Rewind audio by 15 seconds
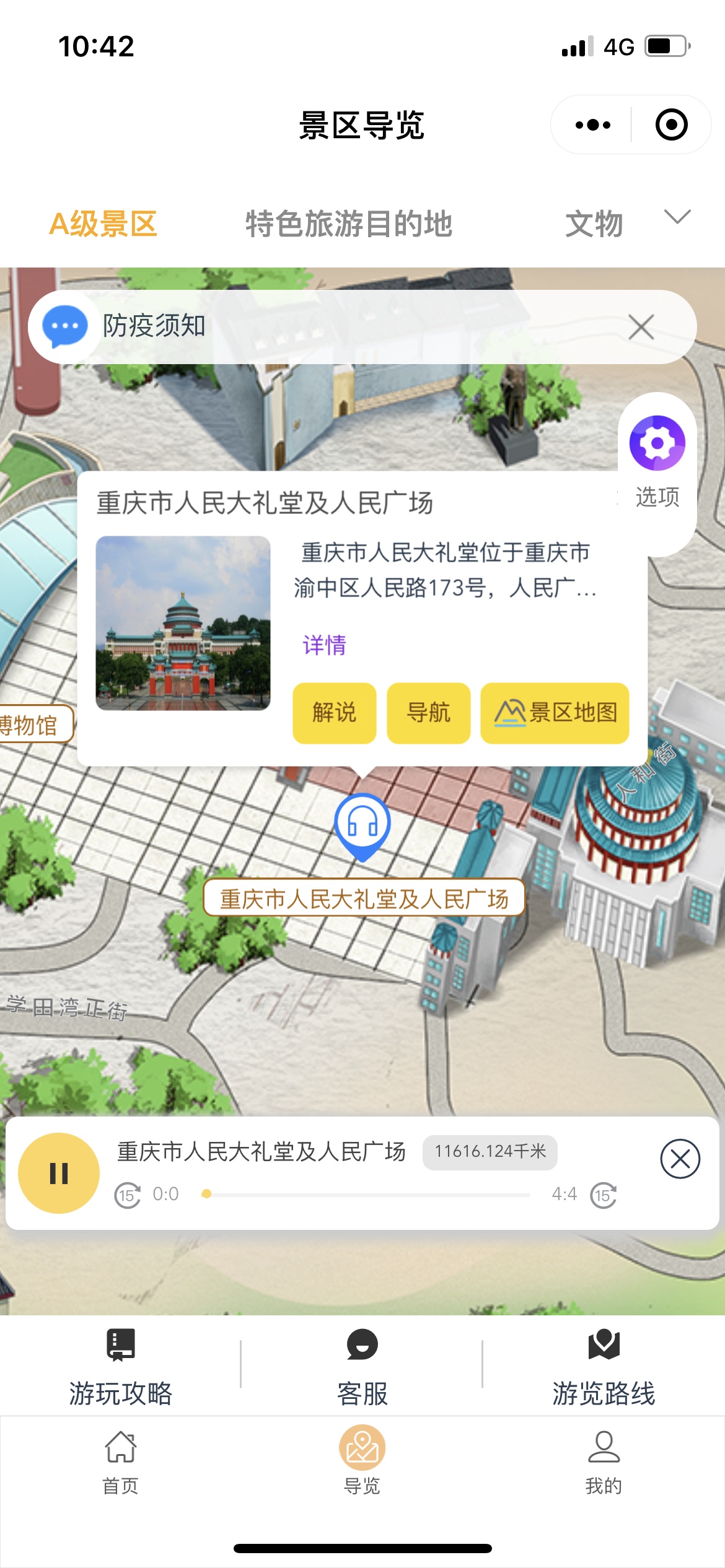The image size is (725, 1568). [x=127, y=1195]
